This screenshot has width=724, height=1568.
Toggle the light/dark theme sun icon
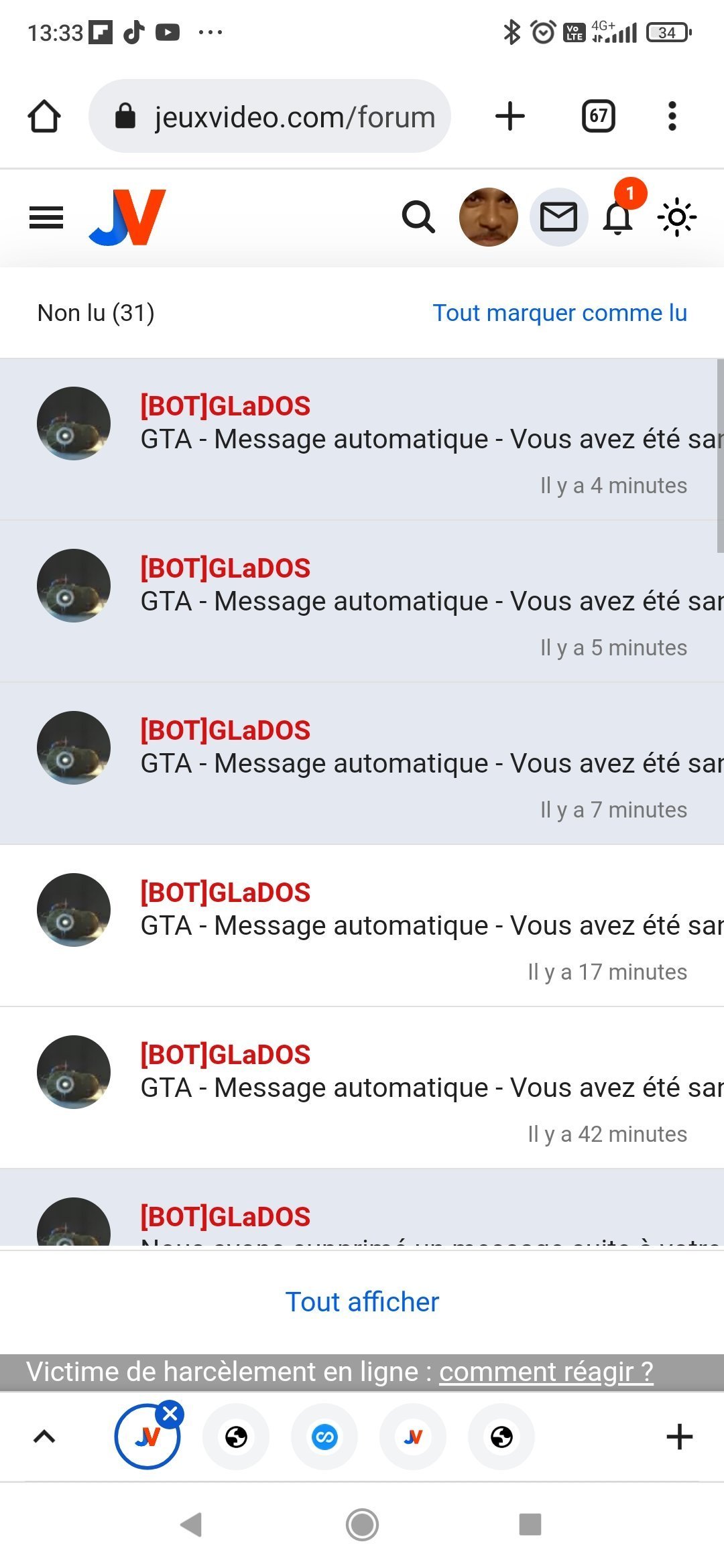(677, 217)
